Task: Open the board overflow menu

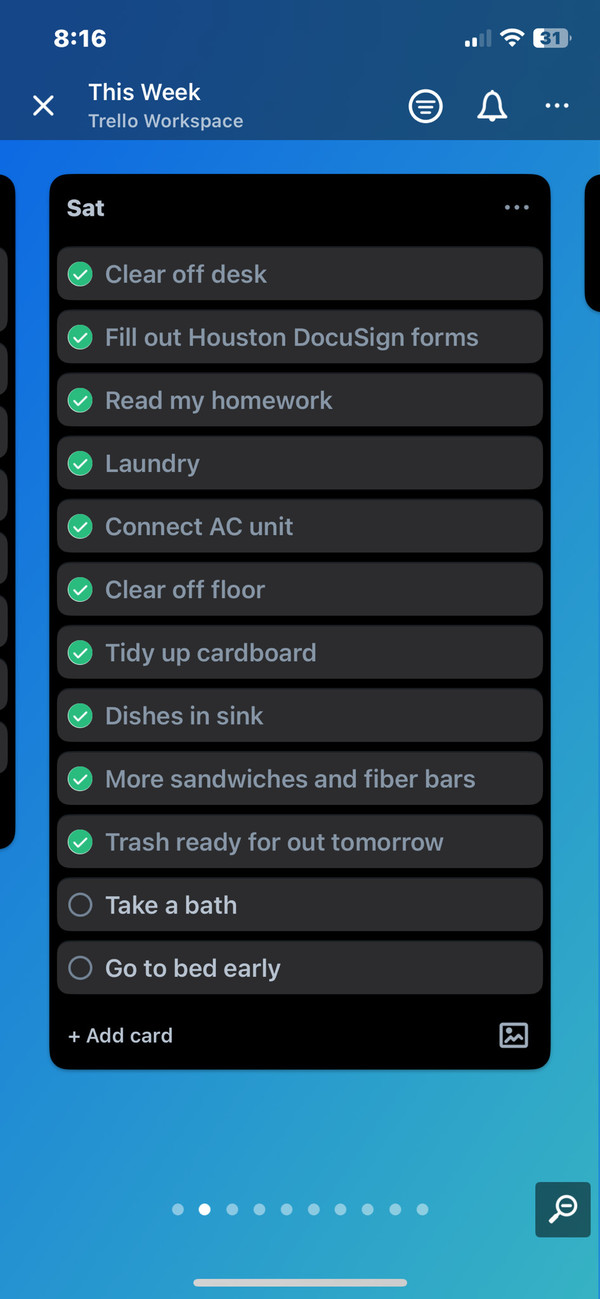Action: 557,105
